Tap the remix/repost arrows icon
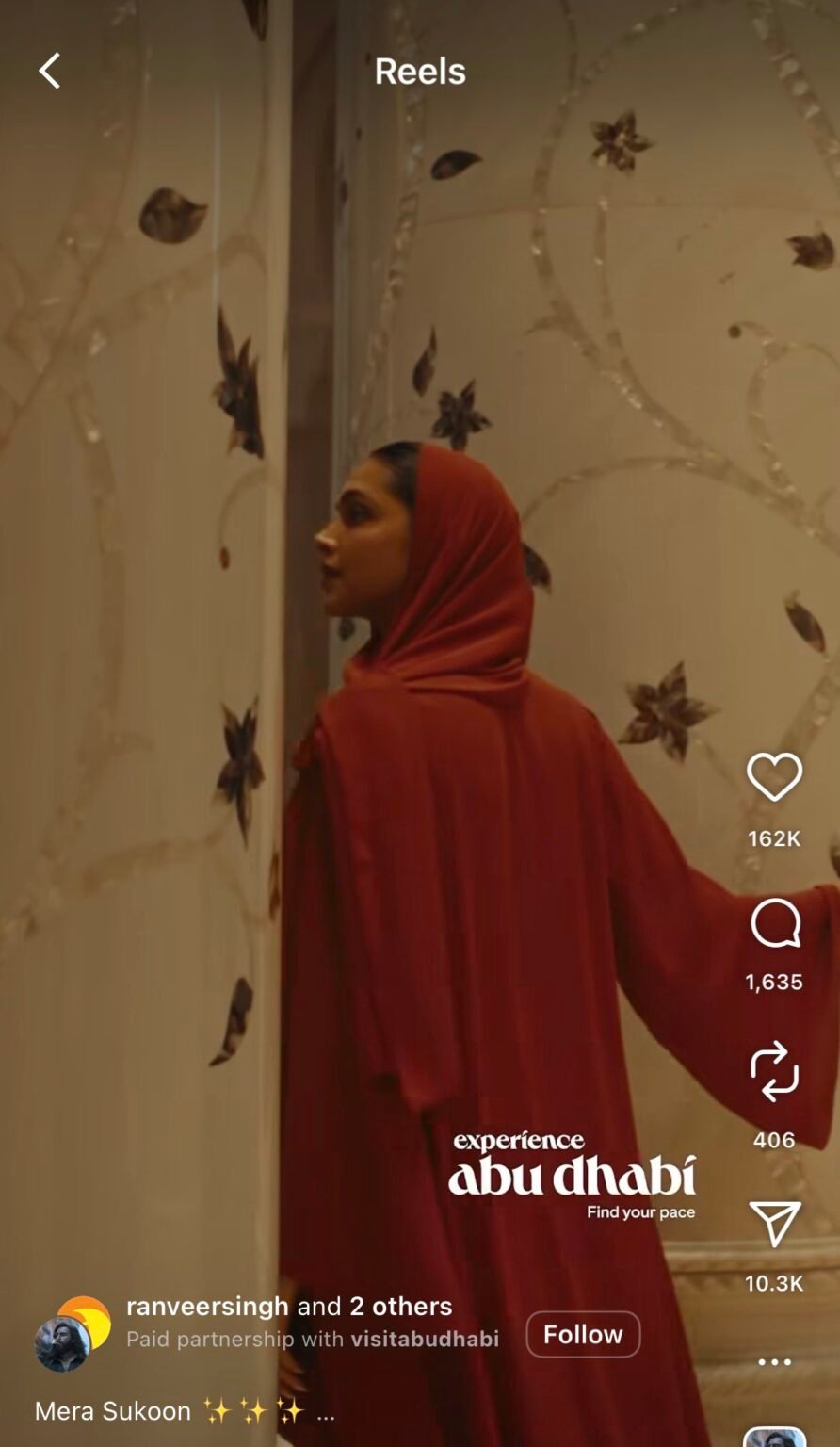 [x=774, y=1072]
